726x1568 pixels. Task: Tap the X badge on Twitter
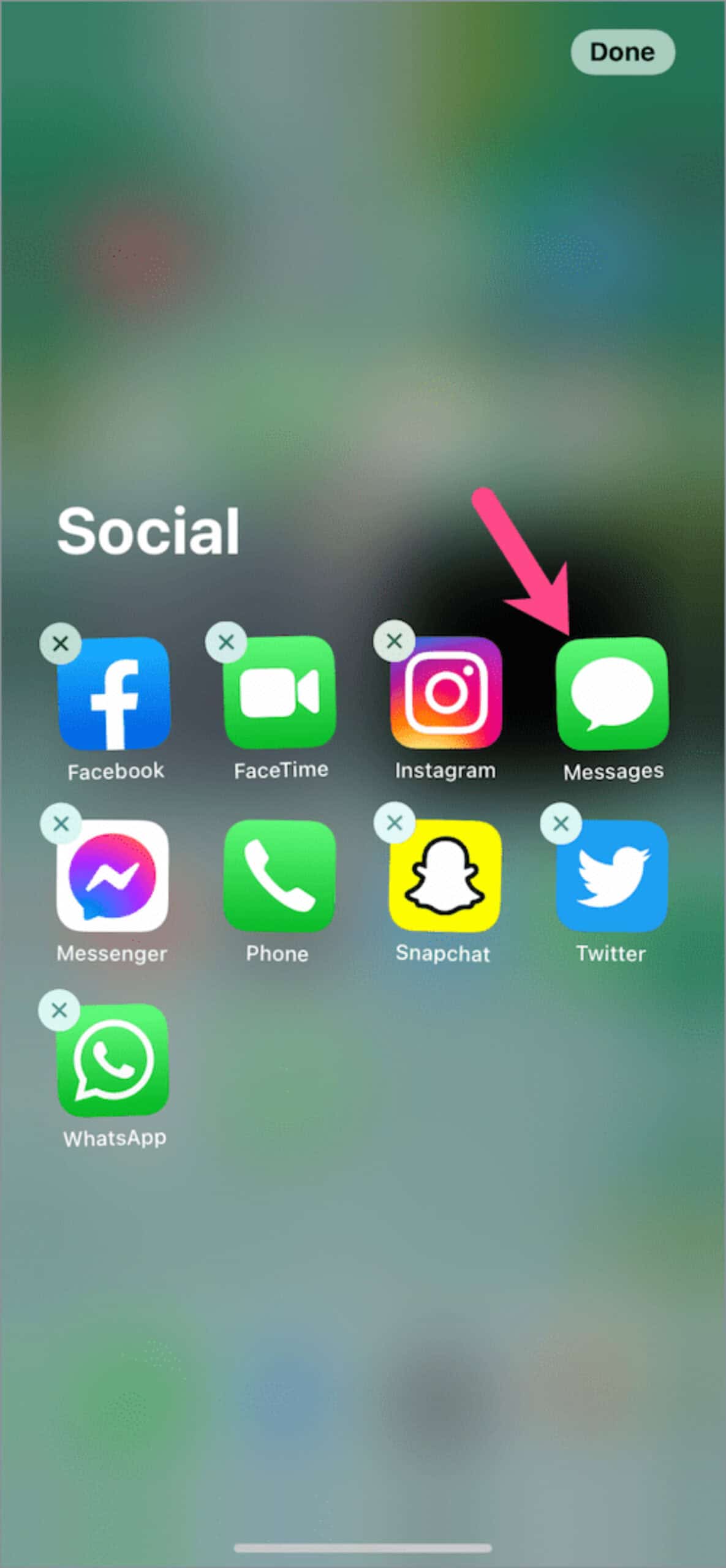point(561,824)
